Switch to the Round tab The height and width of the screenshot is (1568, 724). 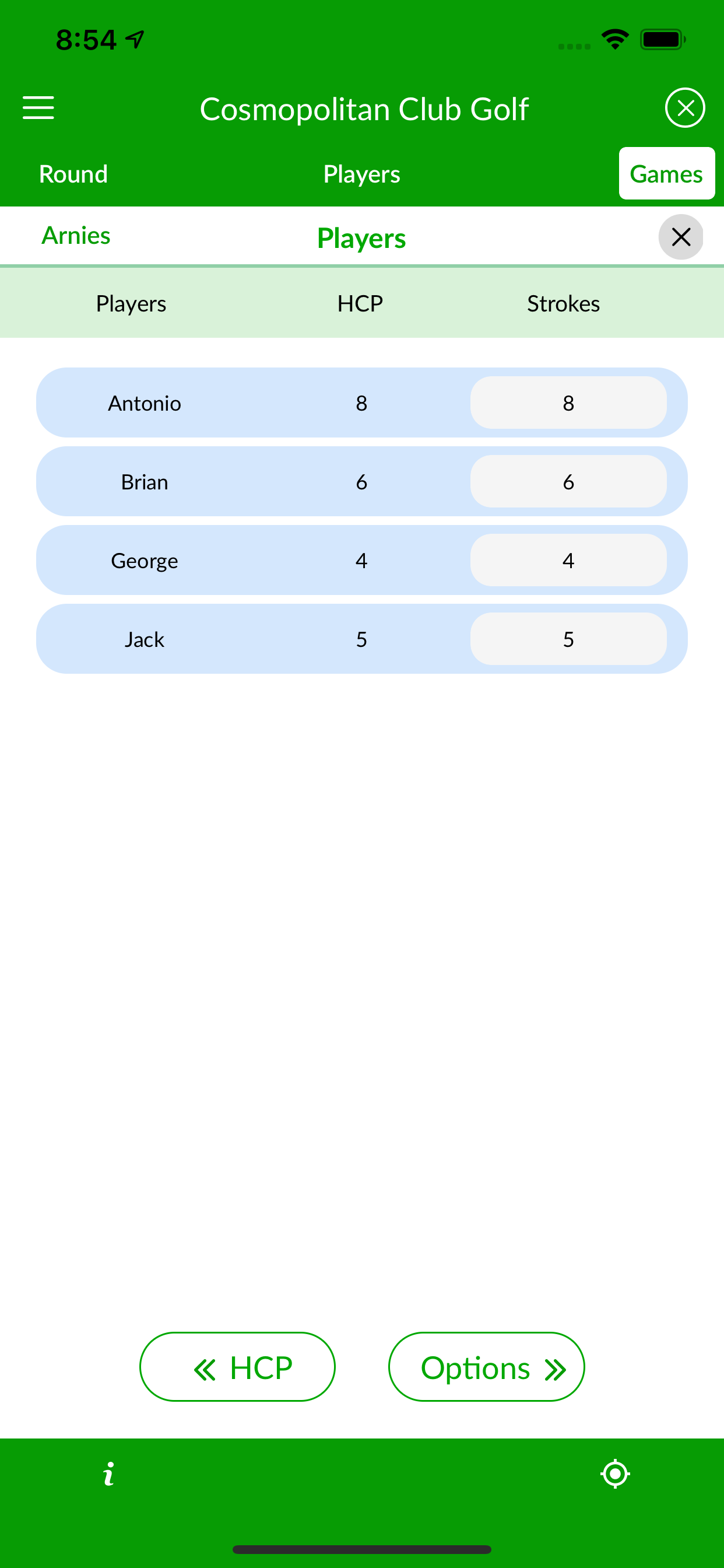(73, 174)
